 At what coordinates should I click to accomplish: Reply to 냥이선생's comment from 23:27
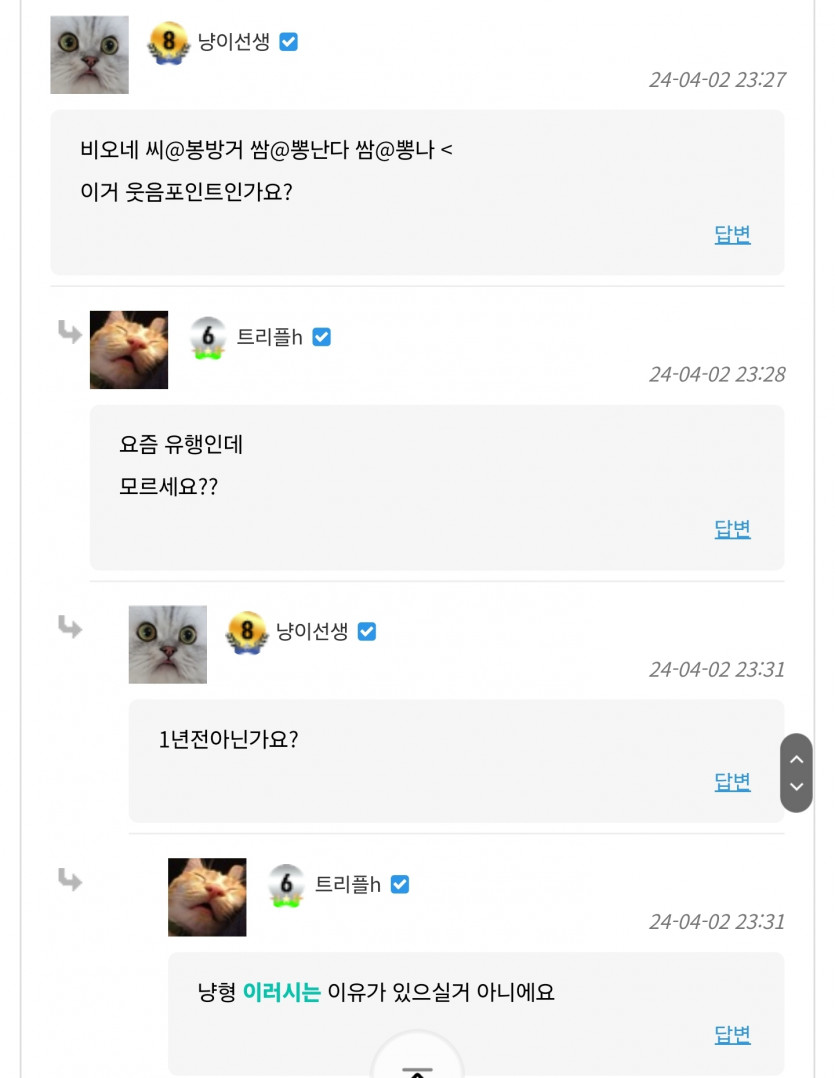pyautogui.click(x=732, y=234)
